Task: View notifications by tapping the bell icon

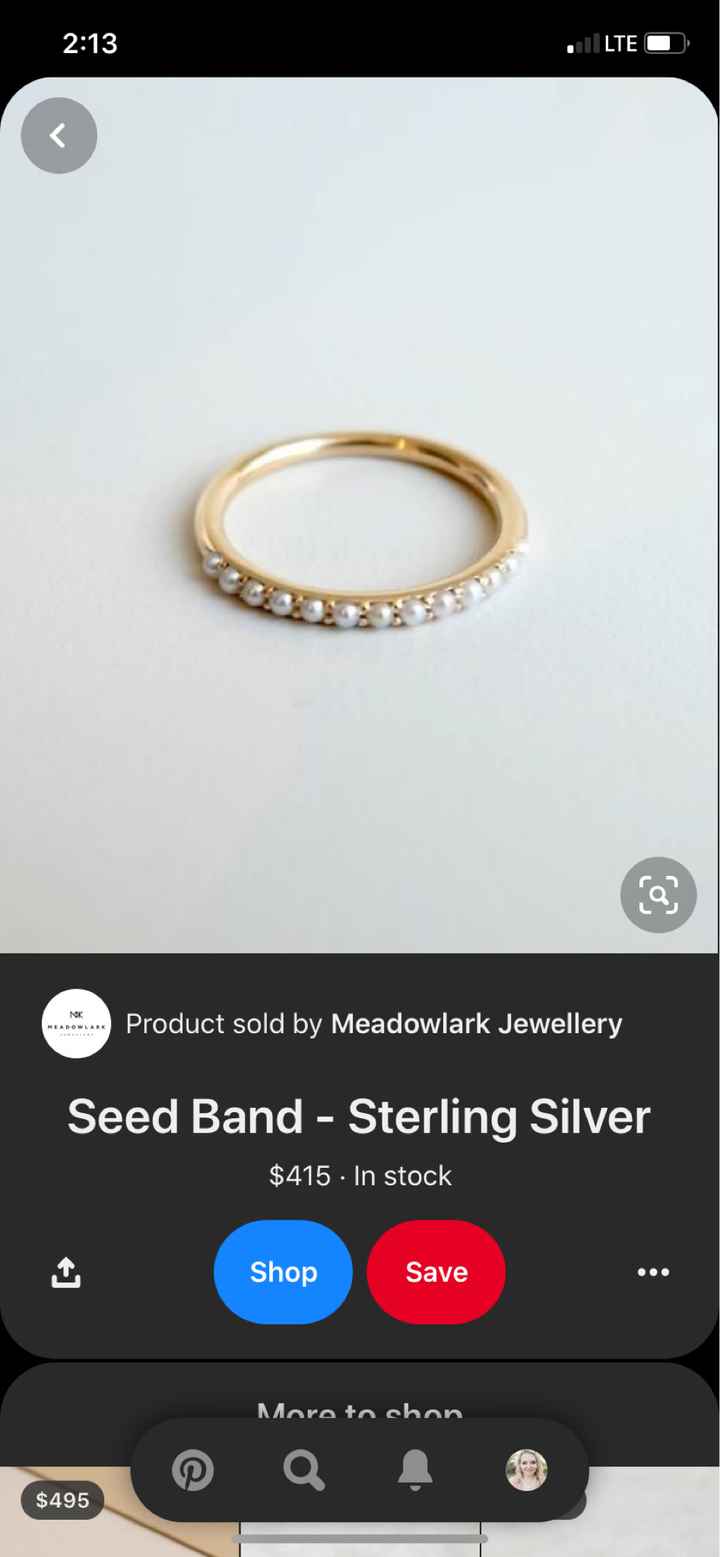Action: point(416,1470)
